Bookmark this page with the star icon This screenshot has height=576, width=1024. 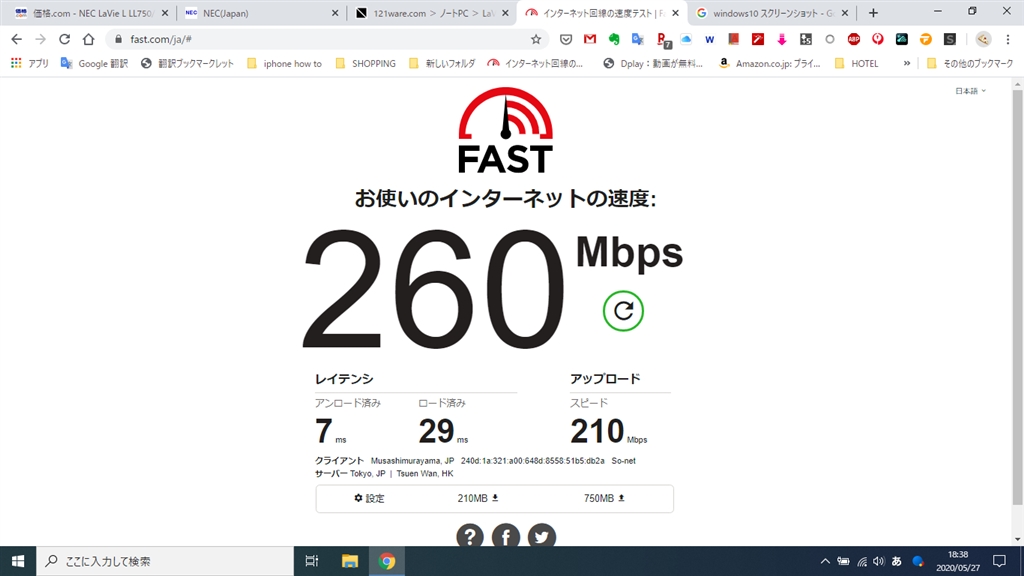click(x=536, y=39)
